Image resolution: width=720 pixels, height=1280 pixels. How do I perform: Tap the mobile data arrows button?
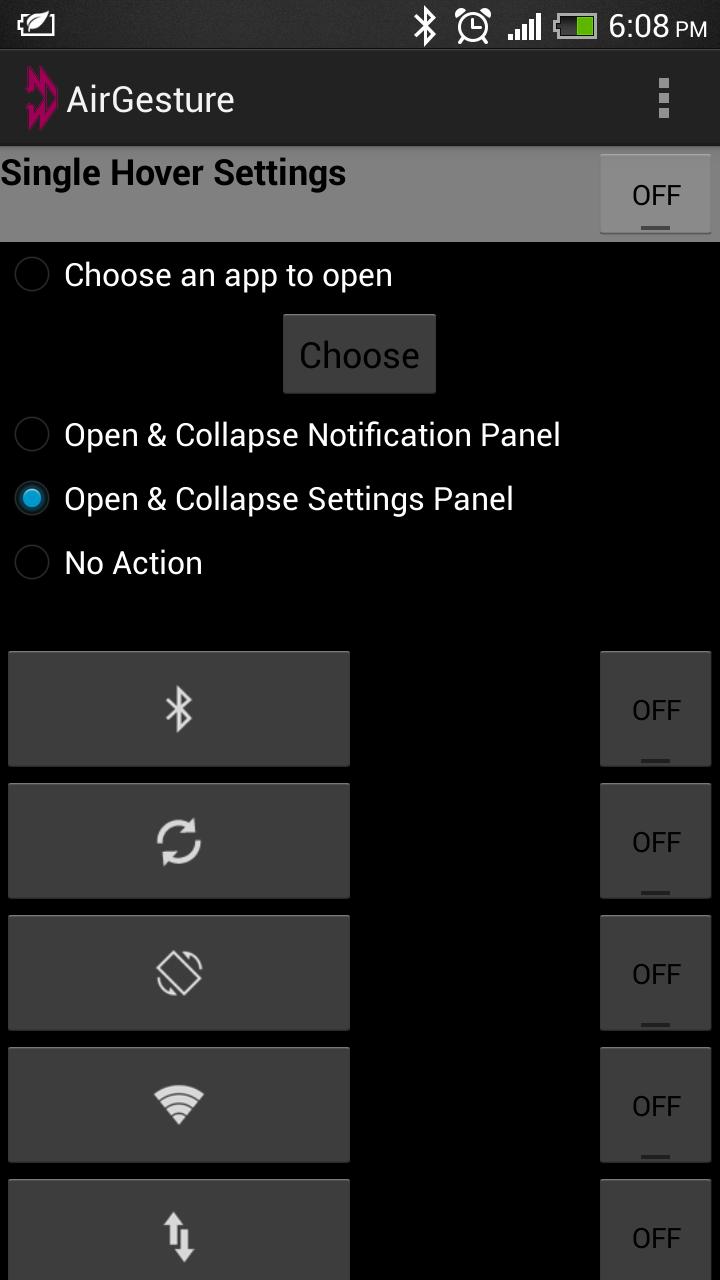click(x=179, y=1234)
